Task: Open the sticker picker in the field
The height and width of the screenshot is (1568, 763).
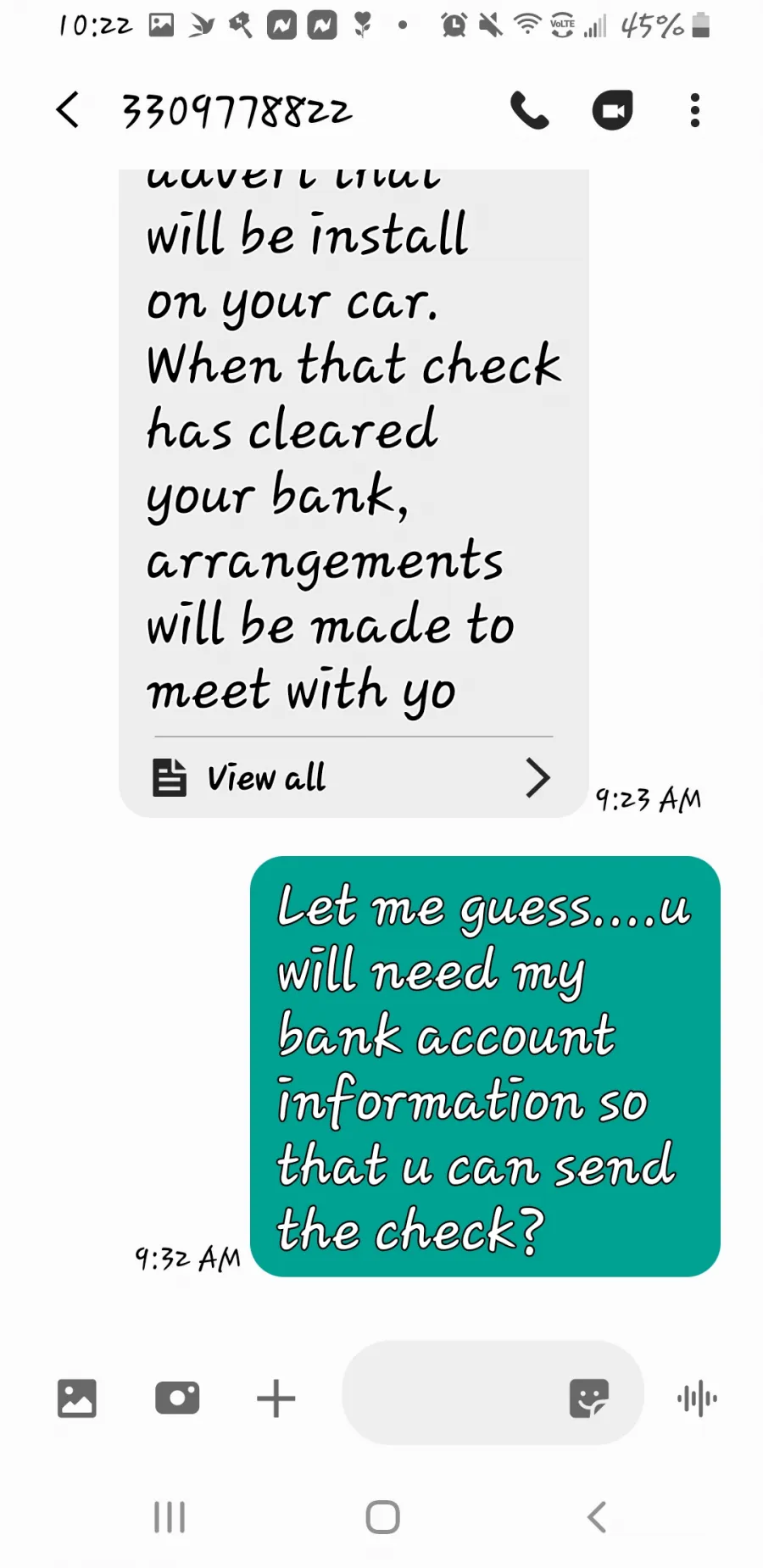Action: tap(589, 1398)
